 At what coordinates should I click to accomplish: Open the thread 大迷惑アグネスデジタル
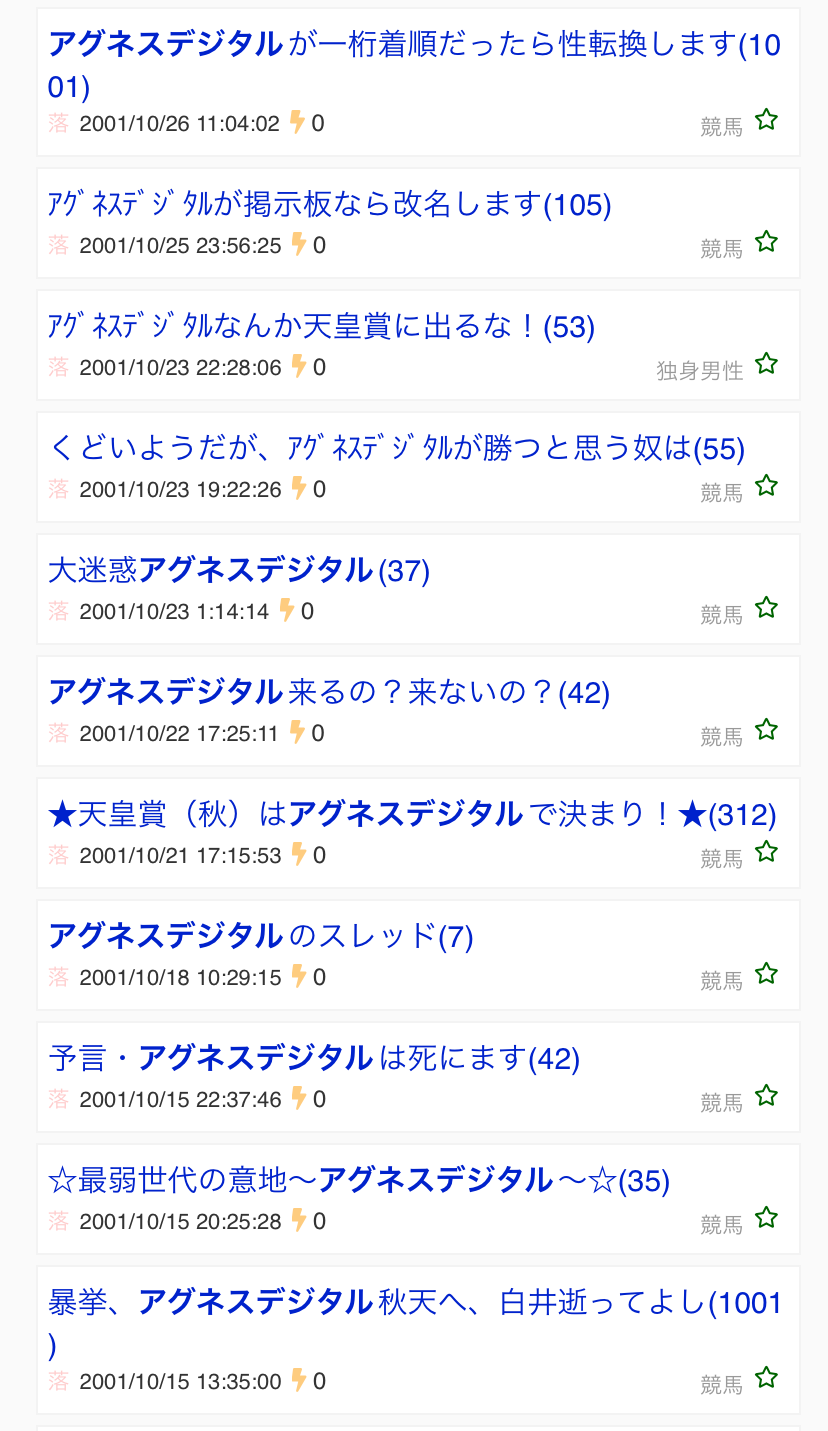click(238, 571)
